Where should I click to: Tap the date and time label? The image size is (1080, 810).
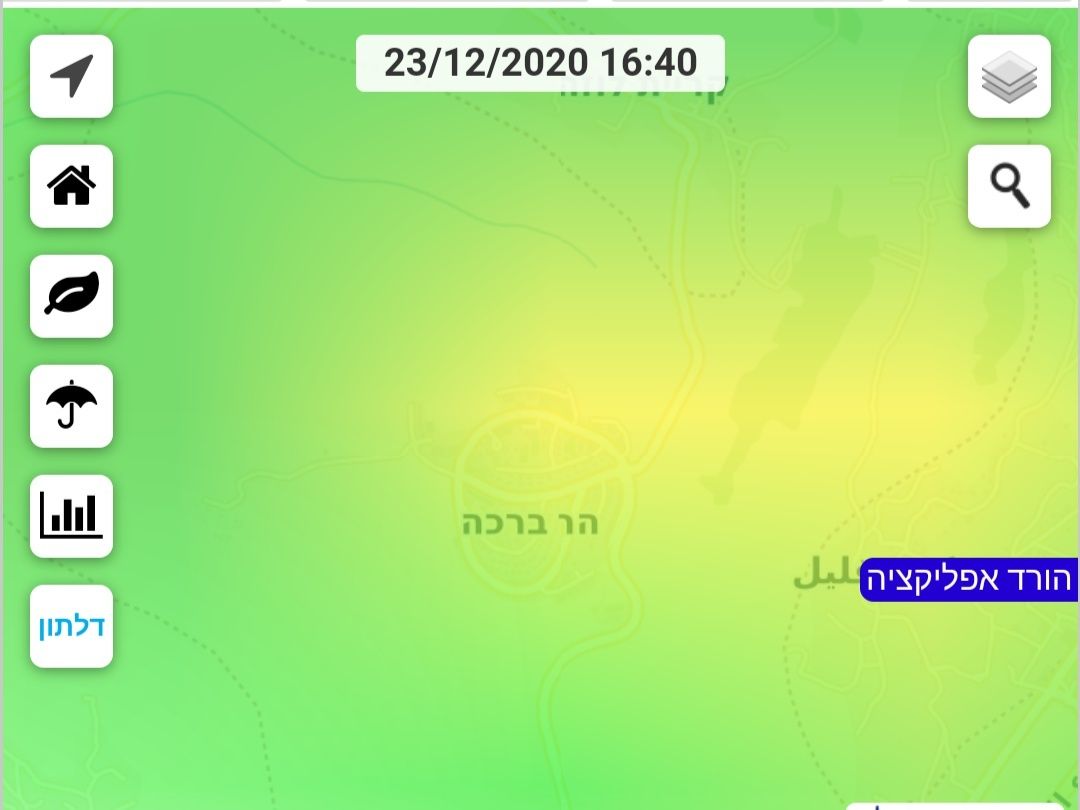coord(540,63)
